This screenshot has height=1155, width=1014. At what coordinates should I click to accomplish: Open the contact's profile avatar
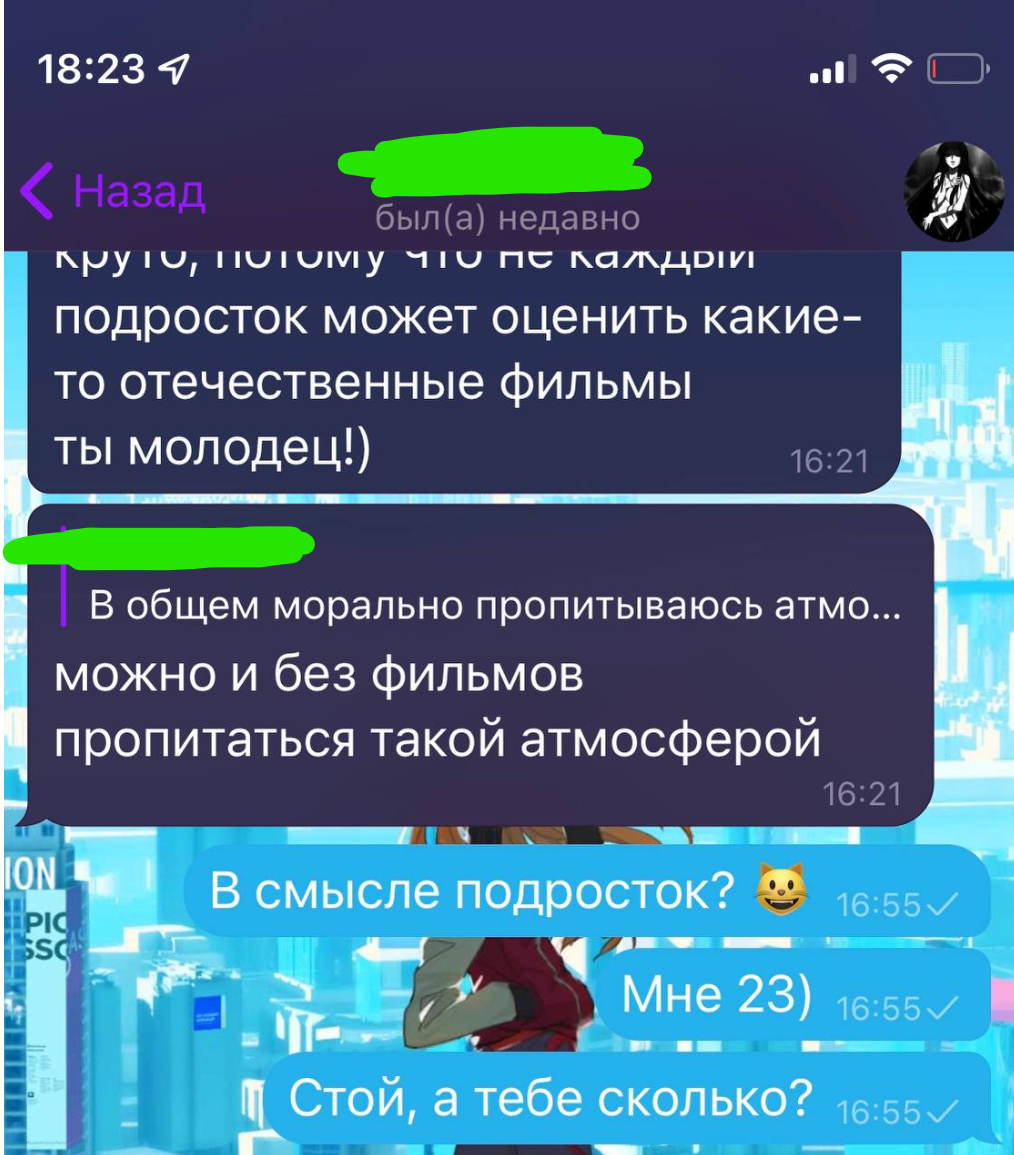[x=953, y=192]
